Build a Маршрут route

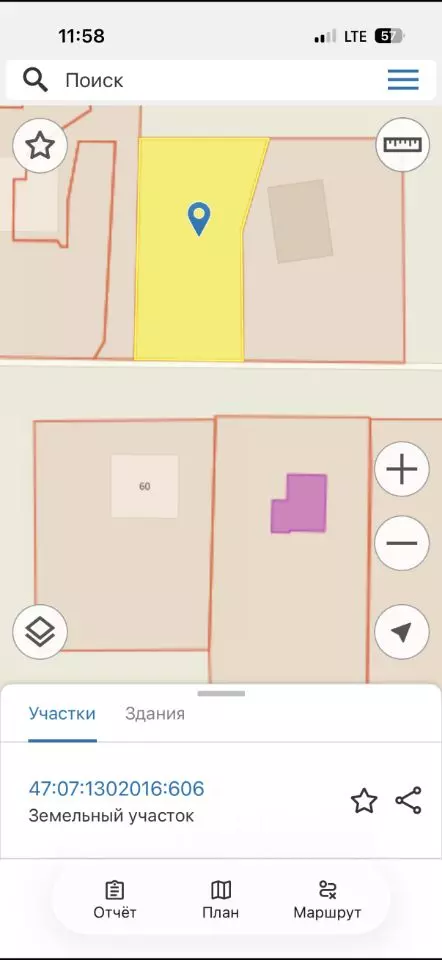click(328, 900)
